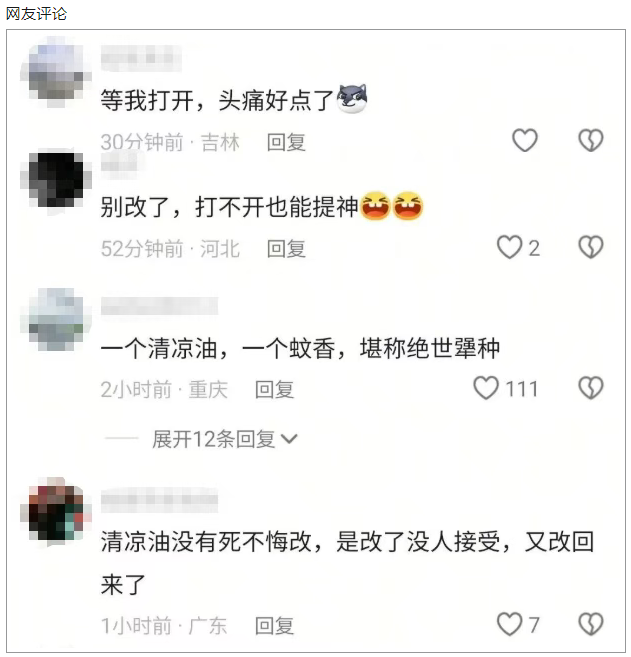
Task: Reply to the 吉林 comment
Action: [x=286, y=142]
